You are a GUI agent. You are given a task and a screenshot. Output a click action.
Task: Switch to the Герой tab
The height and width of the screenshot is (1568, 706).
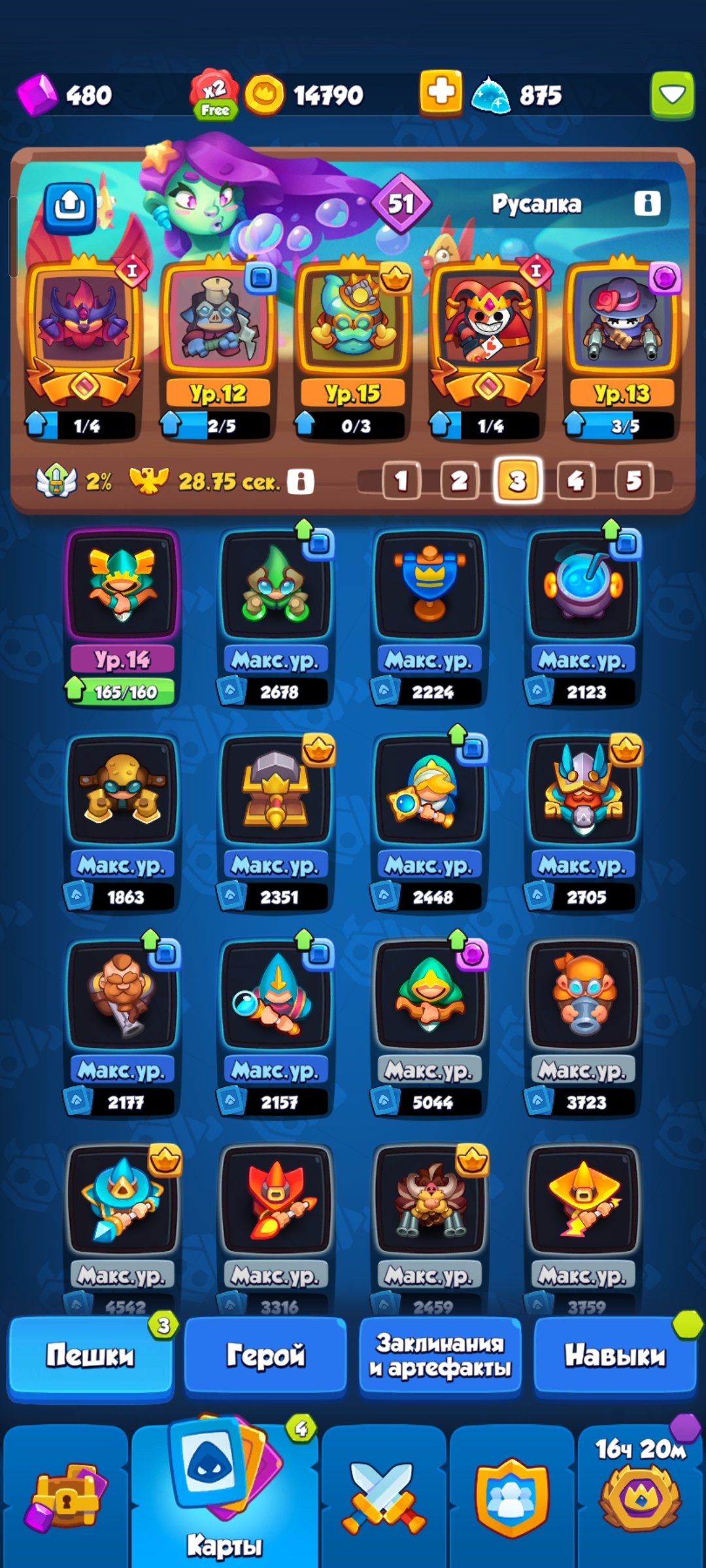coord(265,1356)
